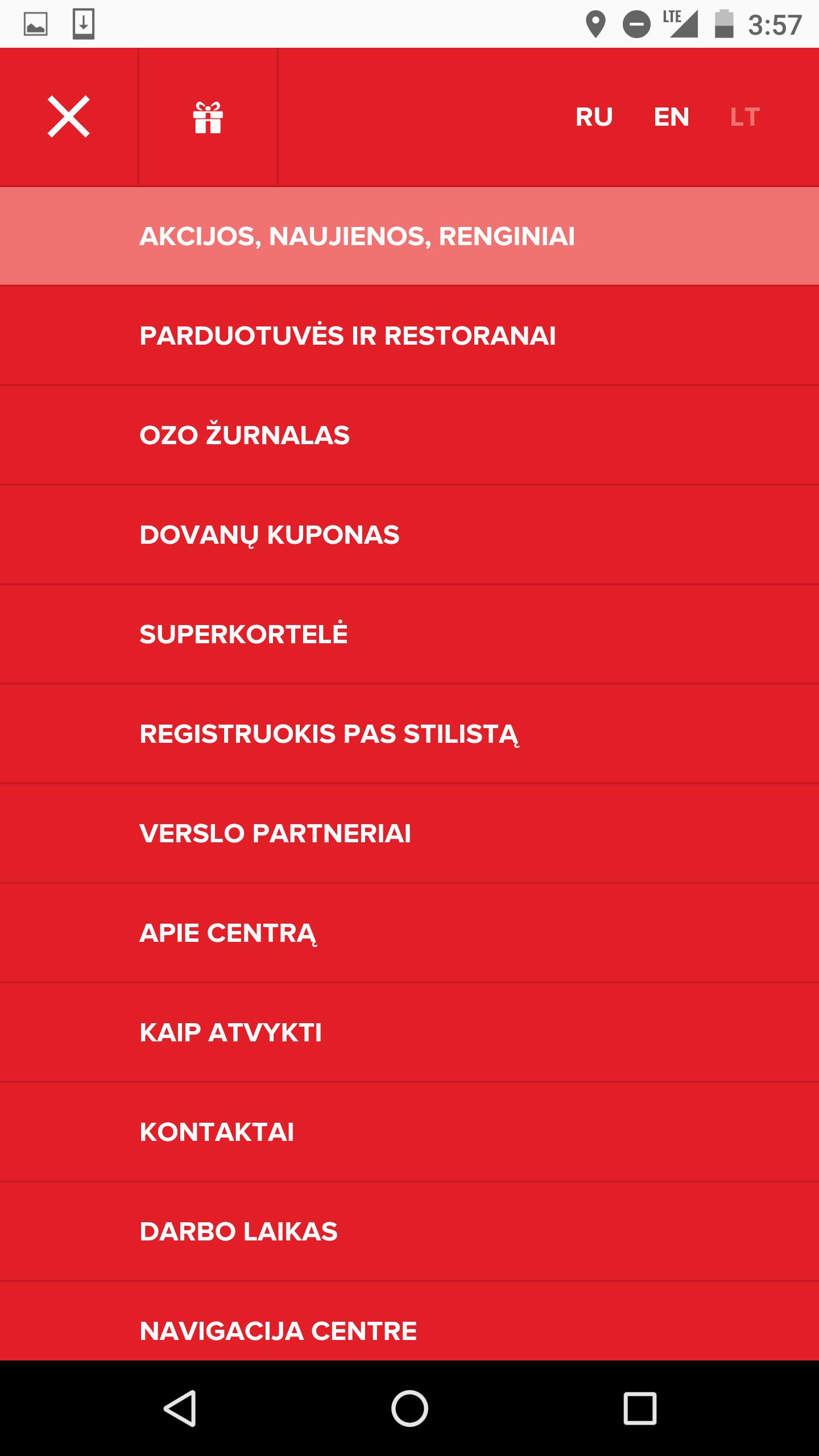This screenshot has height=1456, width=819.
Task: Open Navigacija centre
Action: [x=278, y=1331]
